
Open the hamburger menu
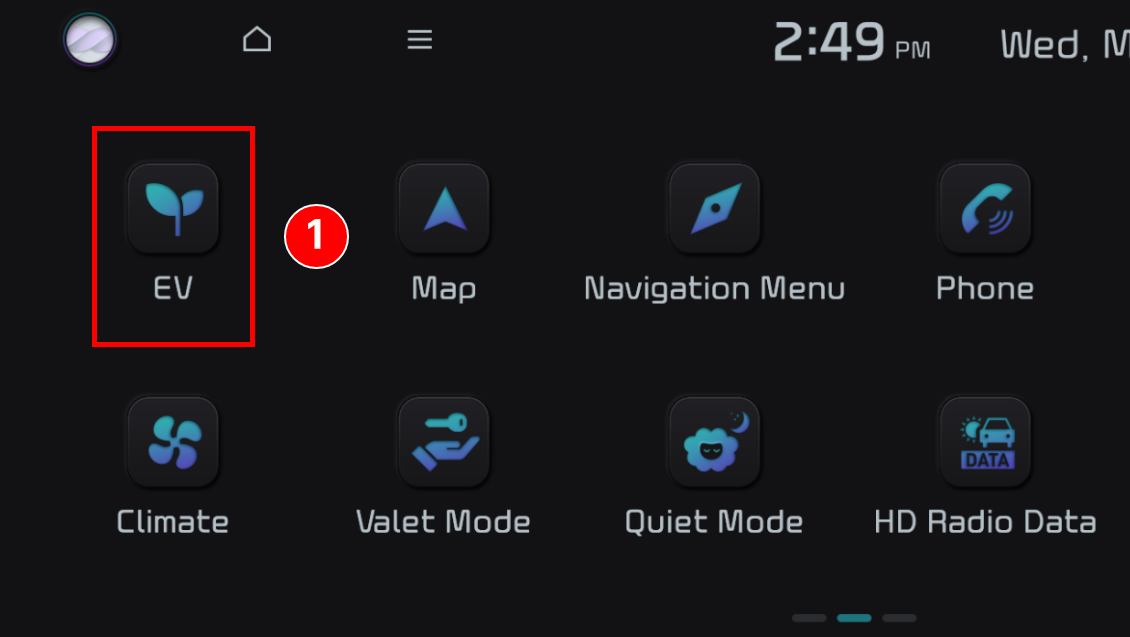[x=419, y=40]
